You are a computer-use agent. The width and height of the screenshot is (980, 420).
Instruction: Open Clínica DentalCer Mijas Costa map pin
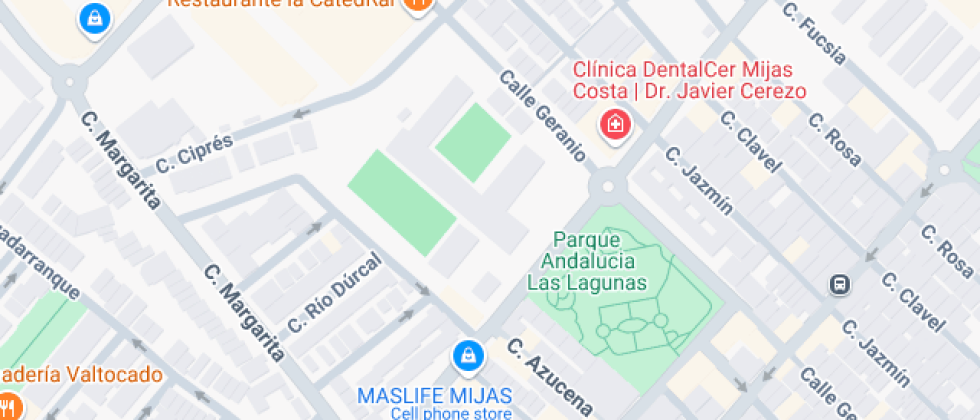point(615,125)
